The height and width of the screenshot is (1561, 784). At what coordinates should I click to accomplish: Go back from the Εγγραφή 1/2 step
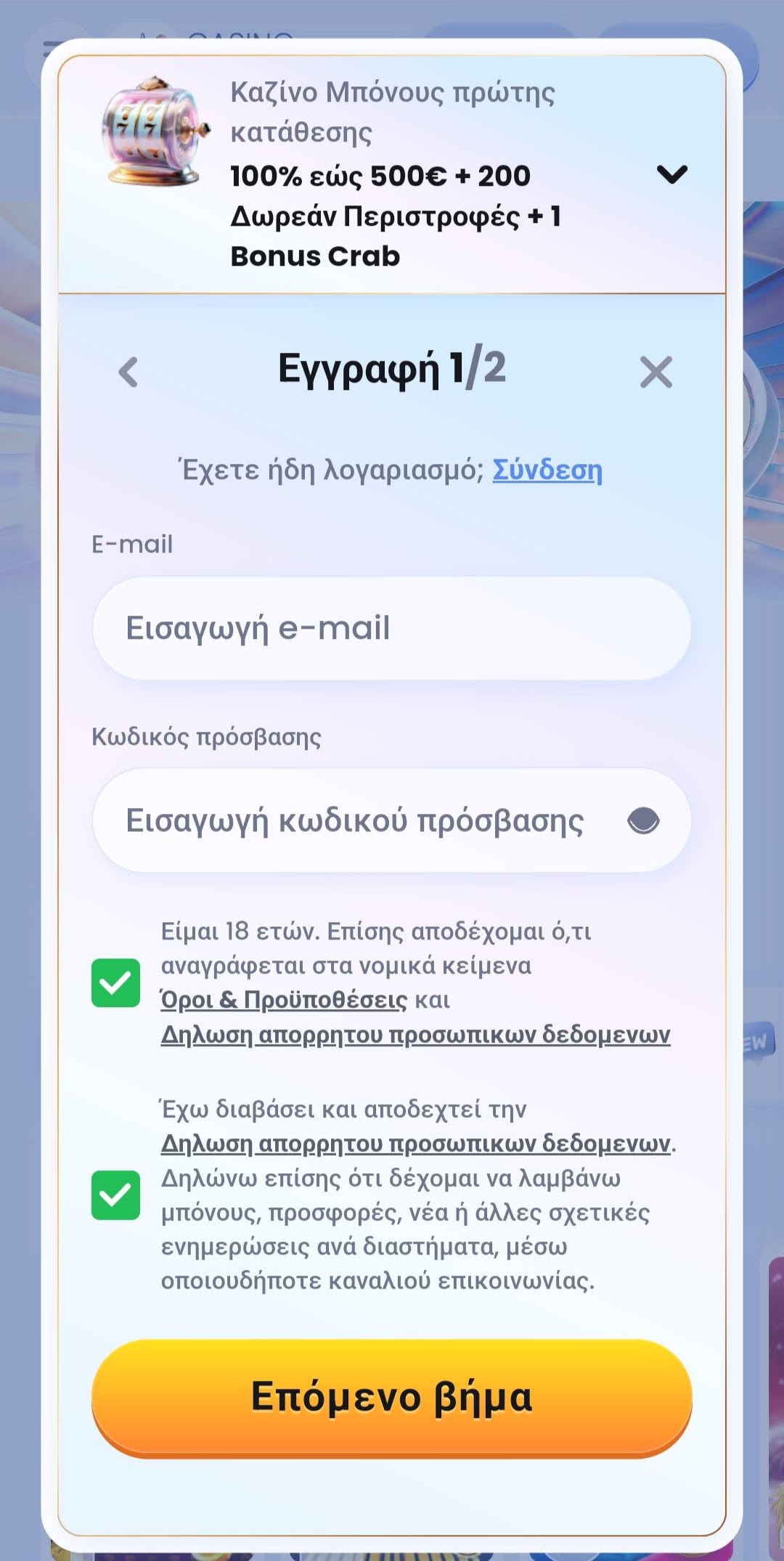click(128, 372)
